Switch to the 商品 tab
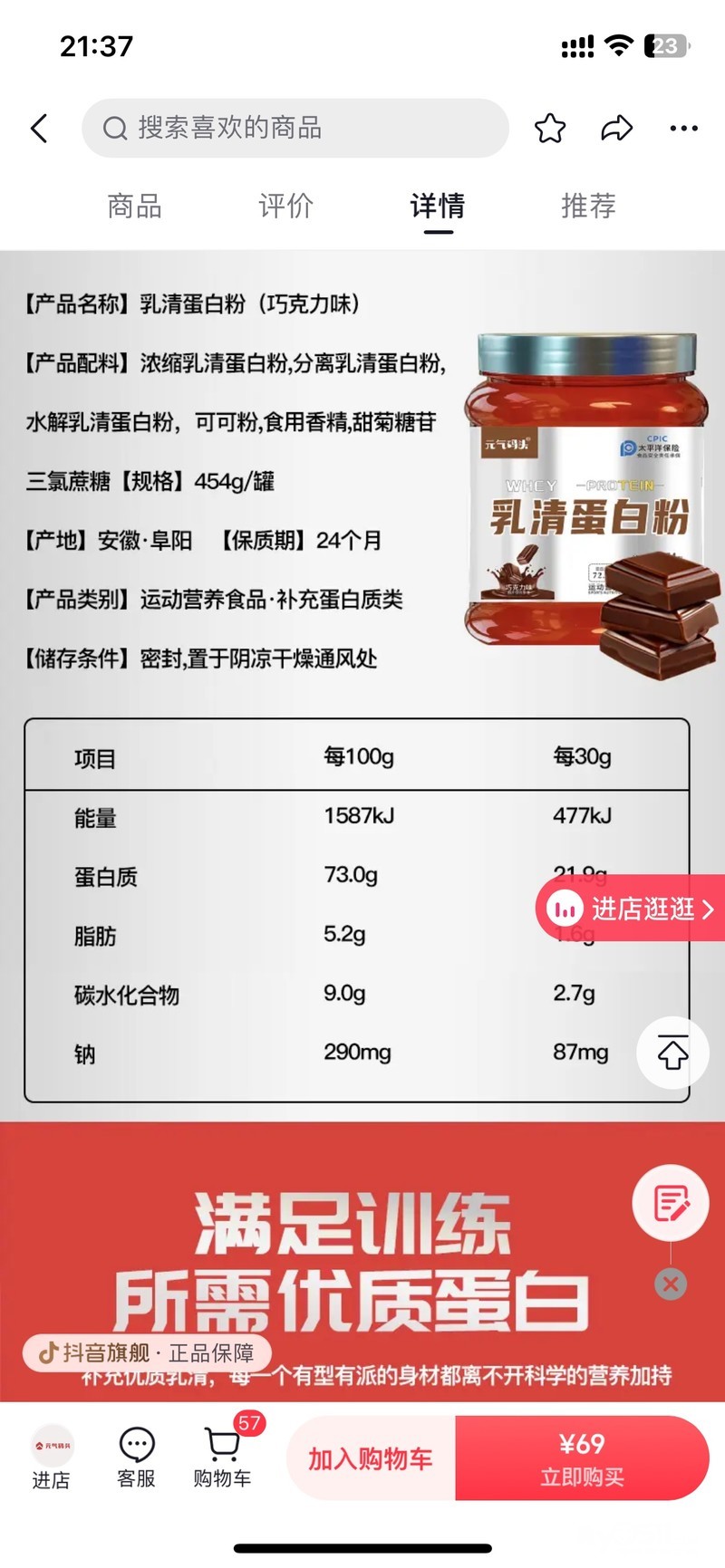Image resolution: width=725 pixels, height=1568 pixels. click(134, 207)
